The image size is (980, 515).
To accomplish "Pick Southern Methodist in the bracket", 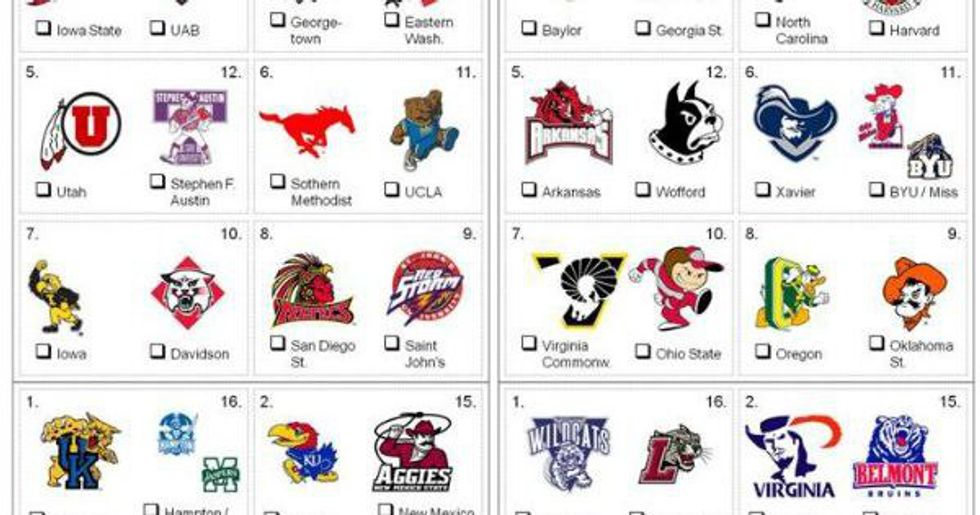I will 277,181.
